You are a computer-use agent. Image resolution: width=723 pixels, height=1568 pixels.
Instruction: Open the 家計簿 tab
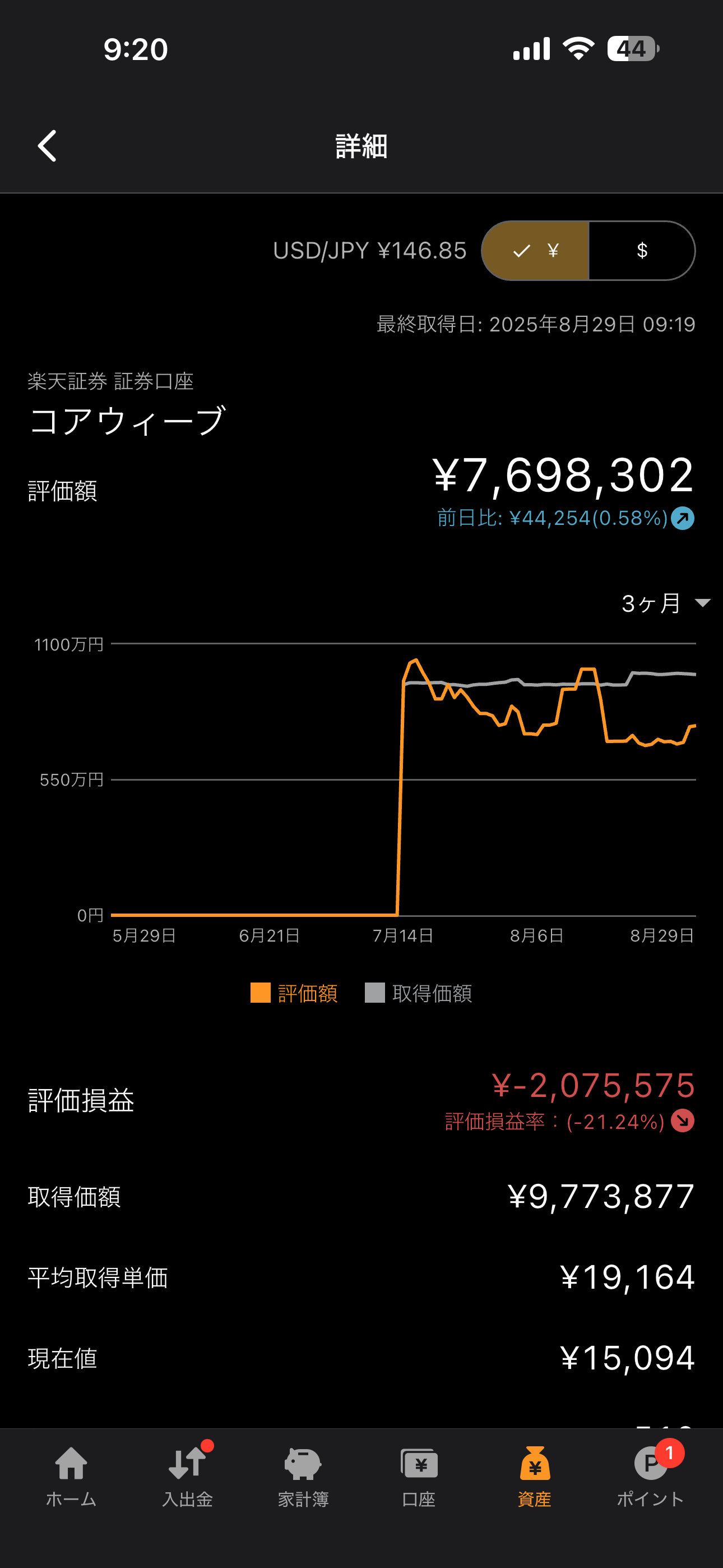(303, 1477)
